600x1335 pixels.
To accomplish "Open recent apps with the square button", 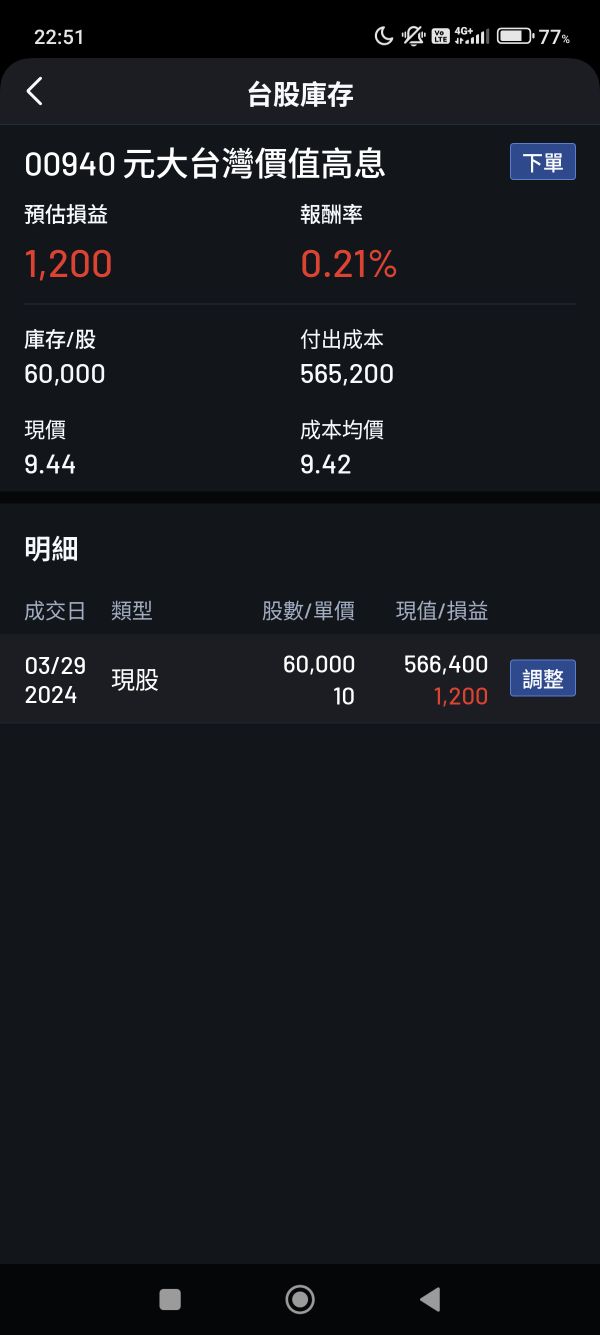I will coord(170,1299).
